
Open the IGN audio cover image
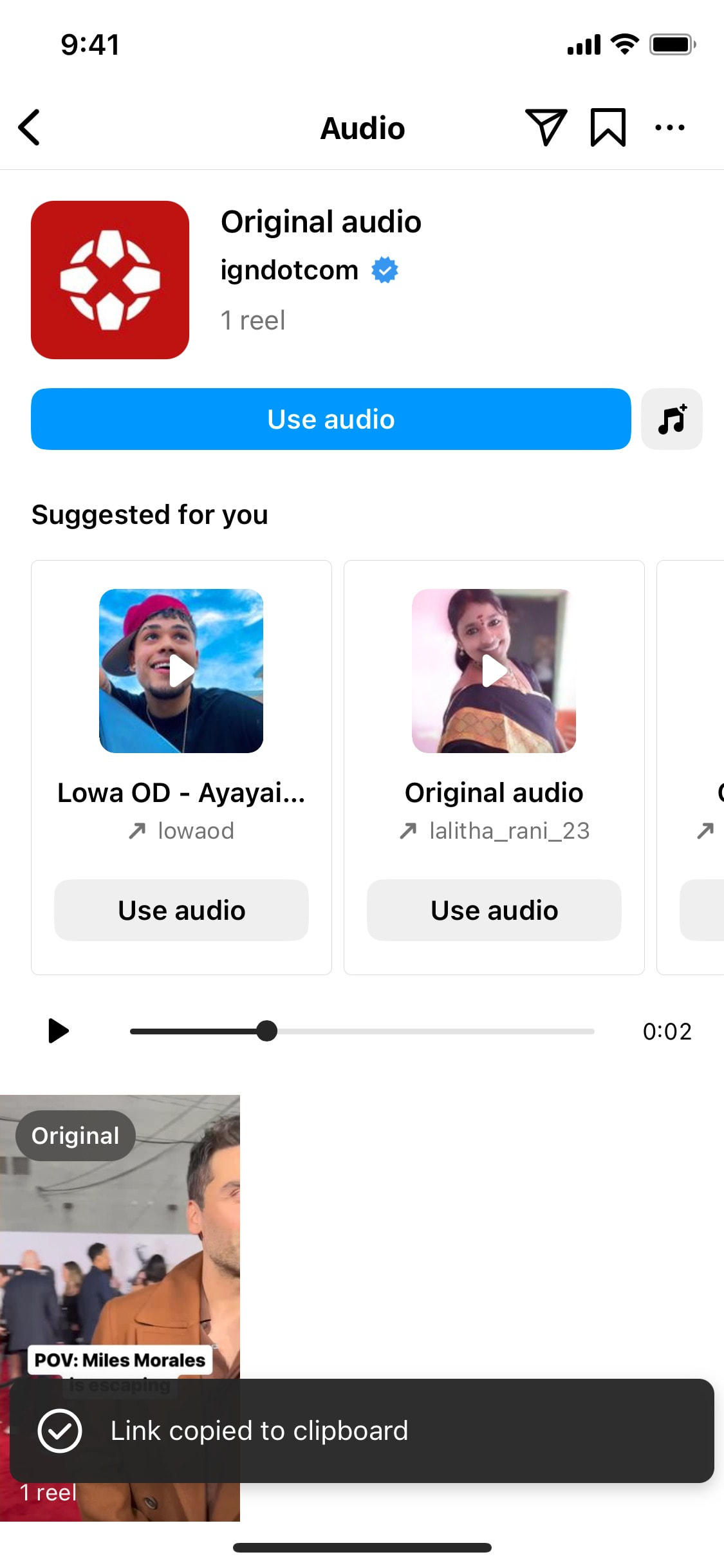[110, 280]
